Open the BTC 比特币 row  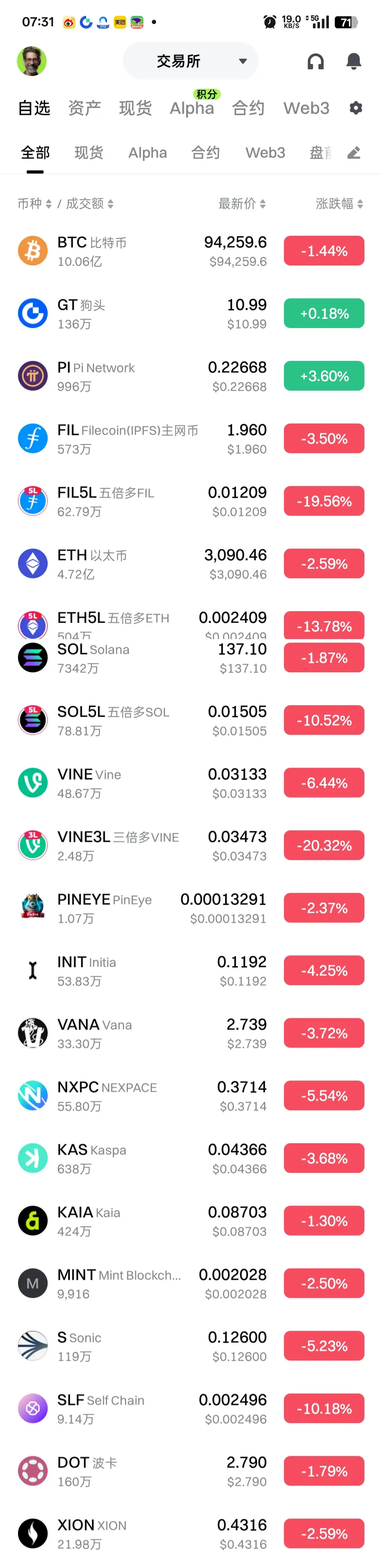(x=140, y=251)
